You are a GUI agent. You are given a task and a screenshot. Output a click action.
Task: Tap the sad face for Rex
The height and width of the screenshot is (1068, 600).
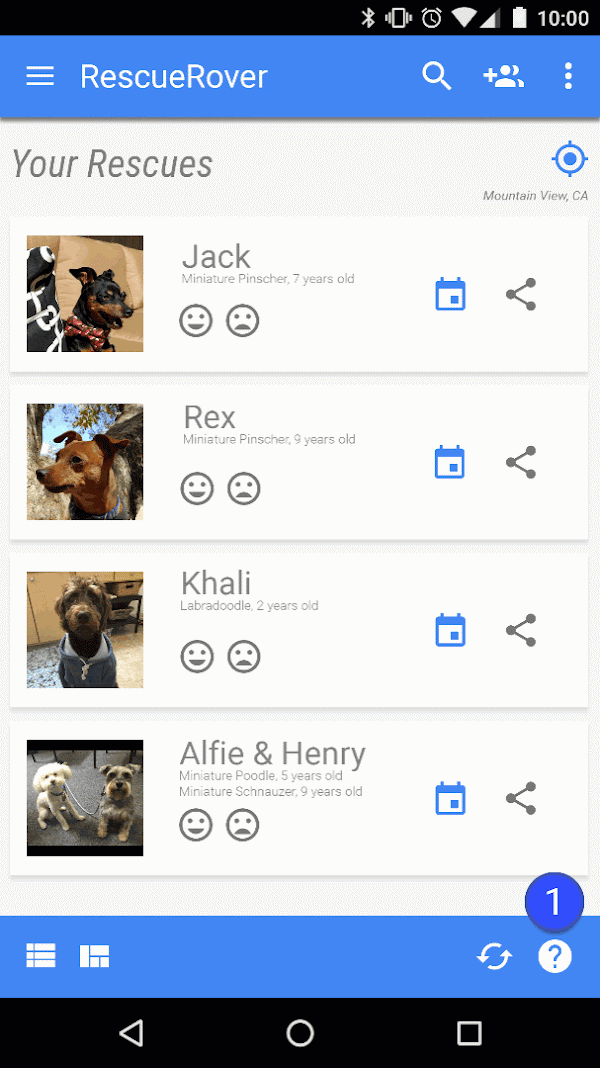(243, 489)
